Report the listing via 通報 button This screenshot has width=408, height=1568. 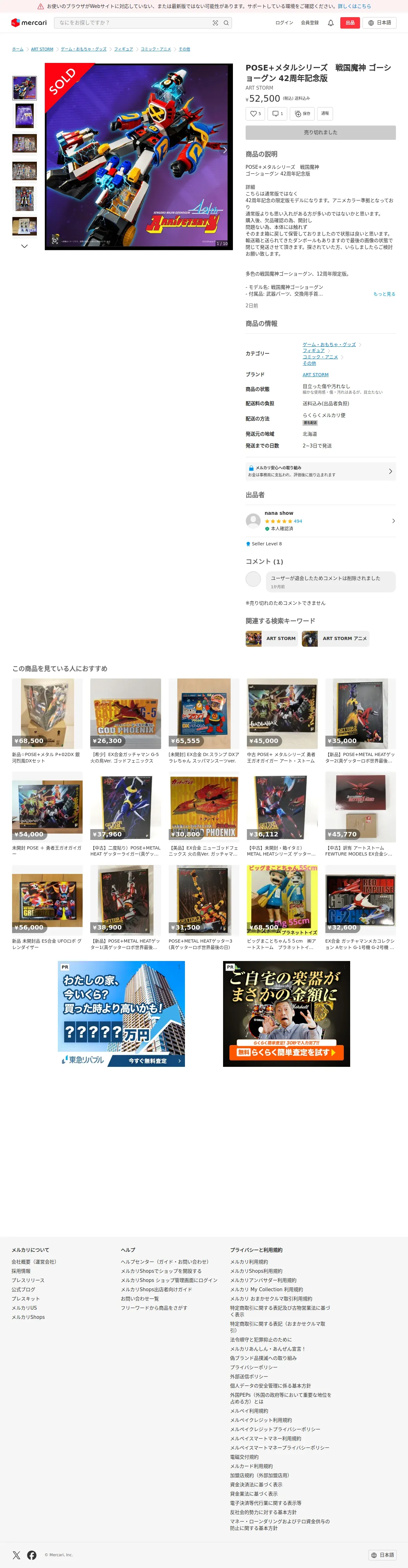click(x=324, y=113)
